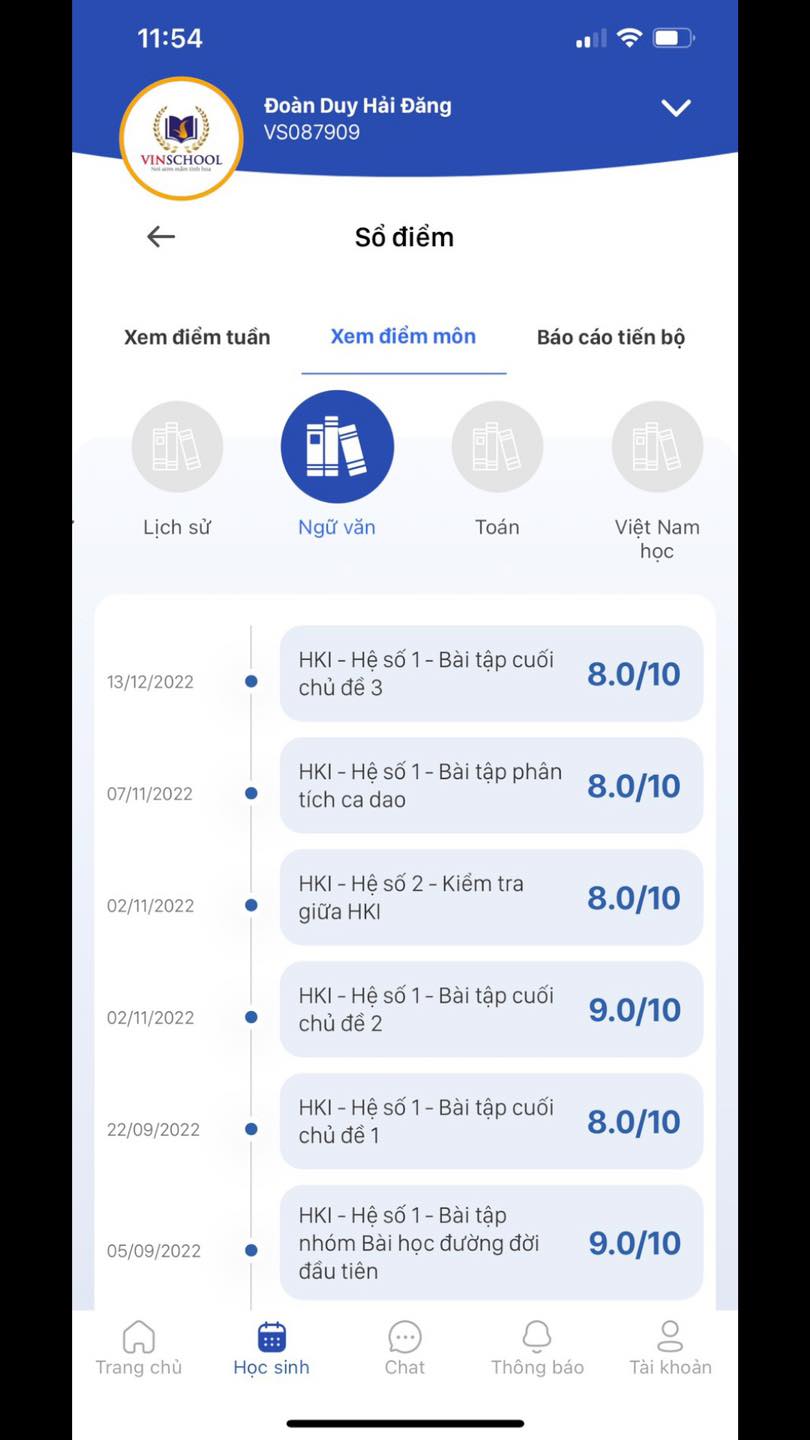This screenshot has width=810, height=1440.
Task: Switch to Xem điểm tuần tab
Action: click(x=197, y=337)
